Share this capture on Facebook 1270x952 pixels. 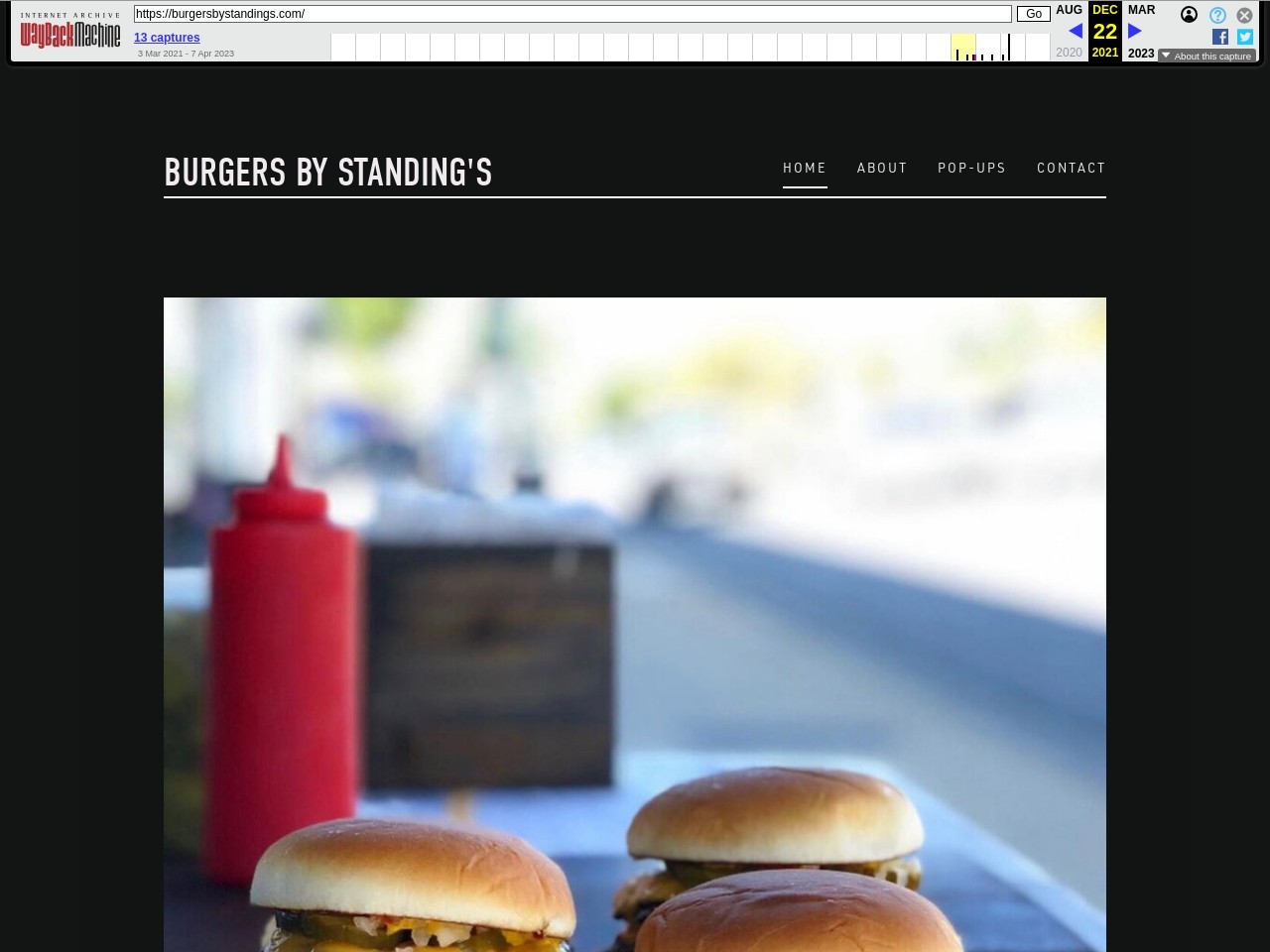click(1220, 37)
